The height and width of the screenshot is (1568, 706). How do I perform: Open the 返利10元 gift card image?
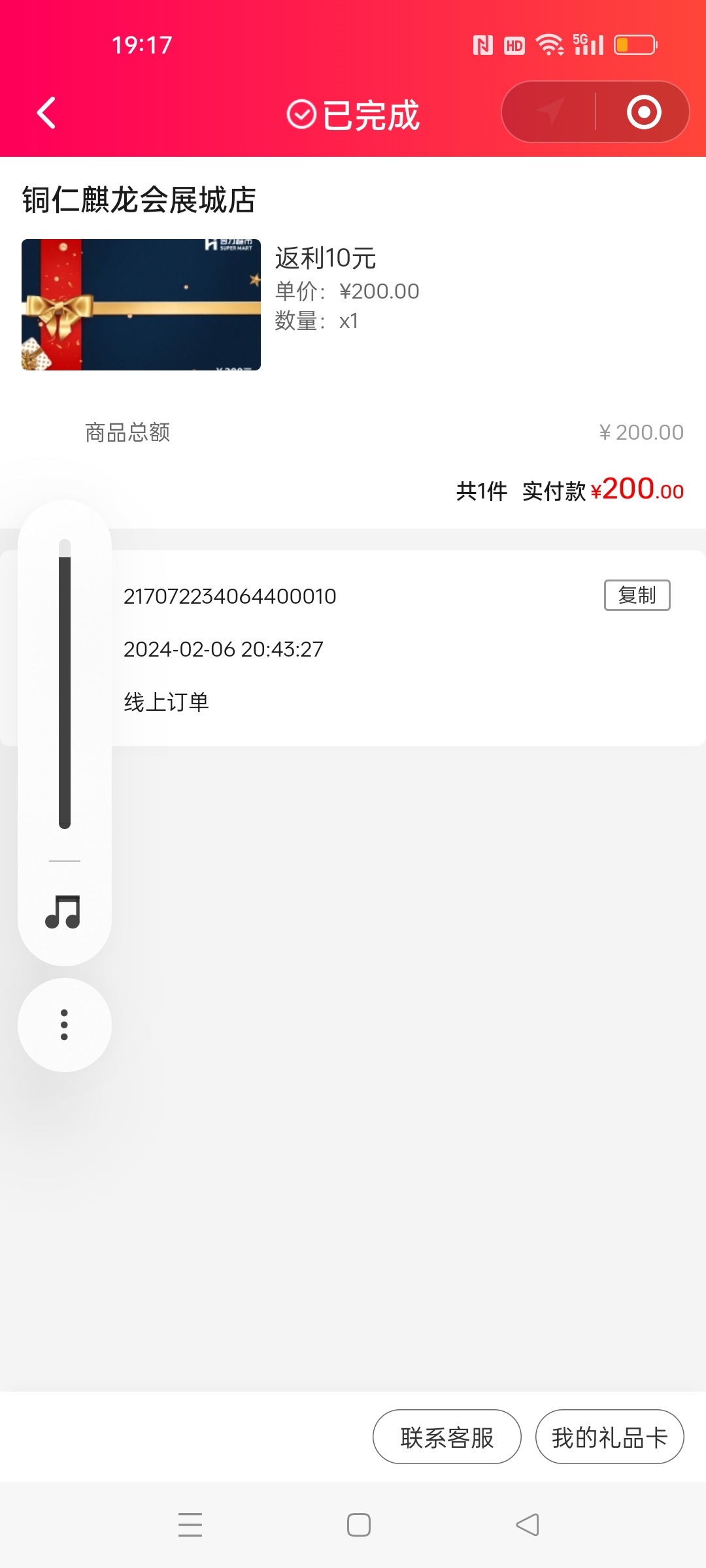[141, 304]
